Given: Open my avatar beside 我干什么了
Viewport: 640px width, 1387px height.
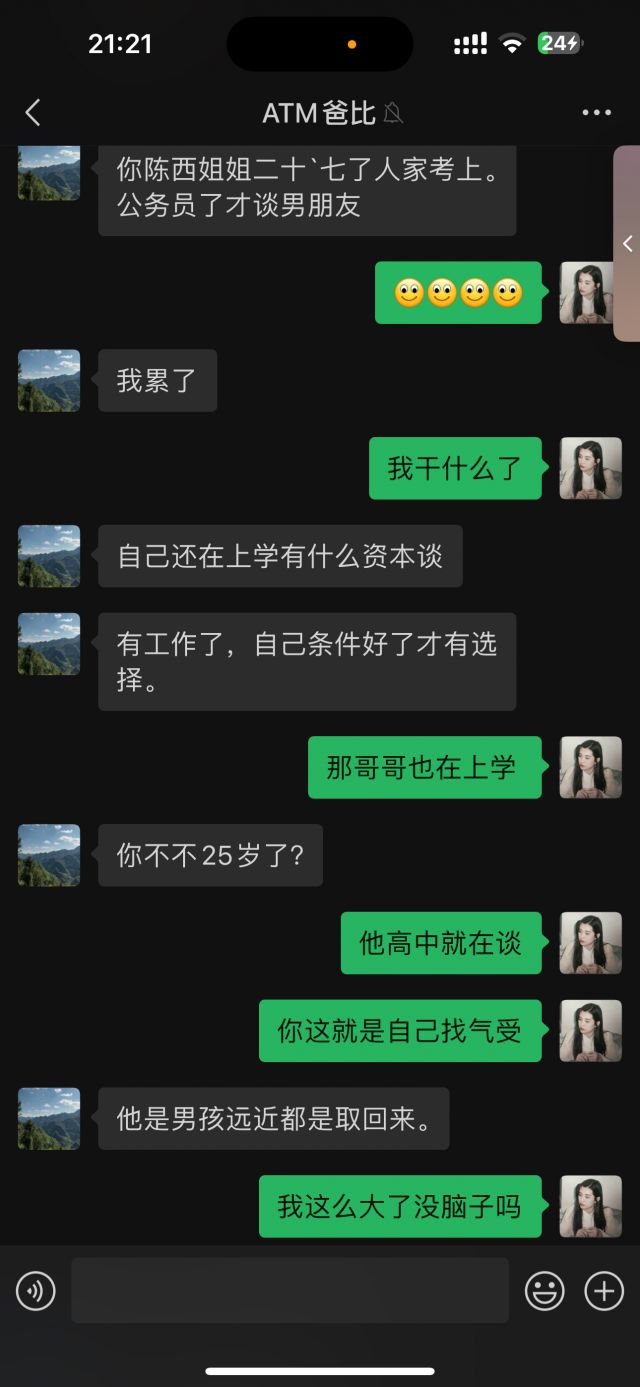Looking at the screenshot, I should 590,468.
